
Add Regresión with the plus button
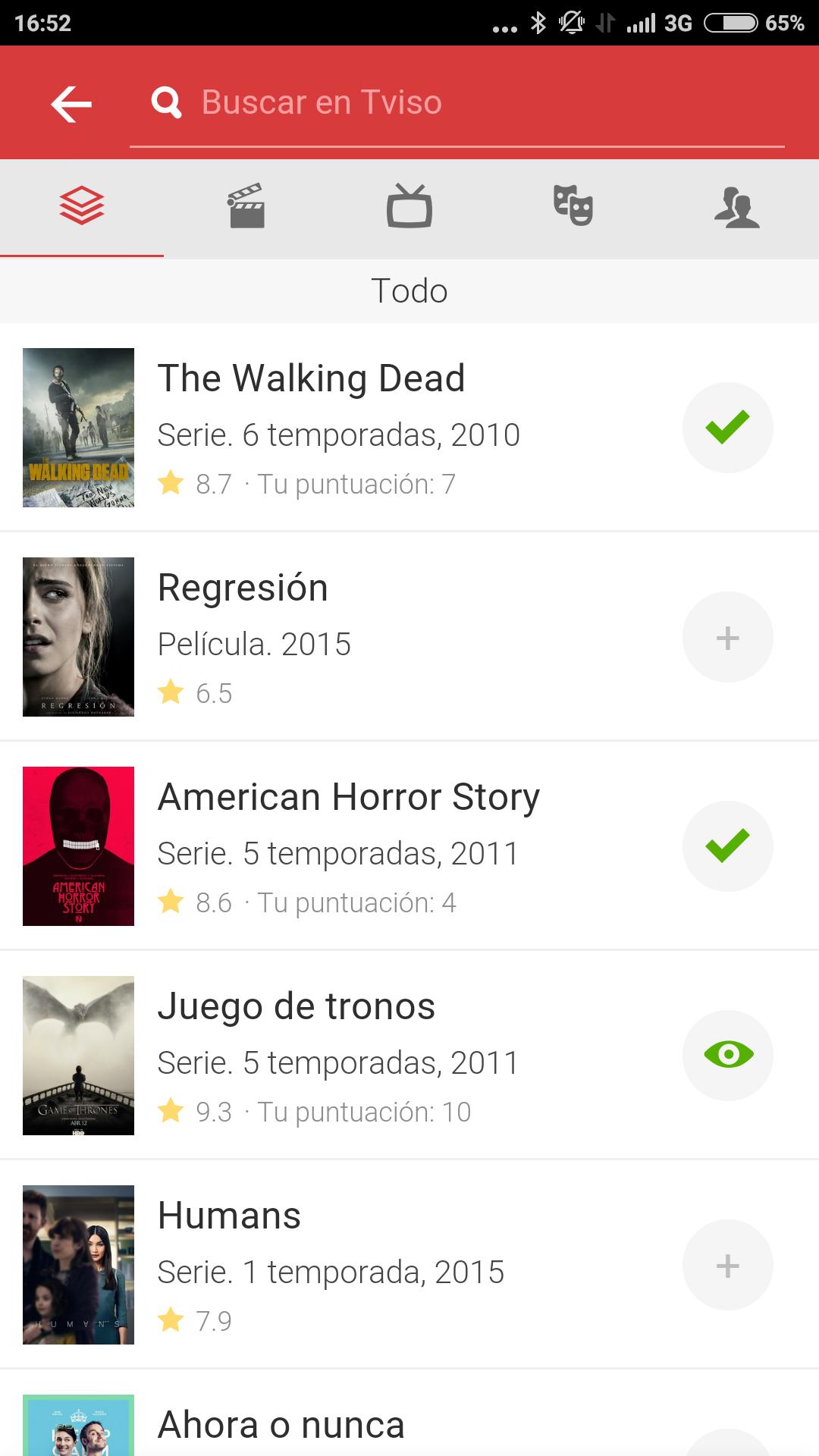point(727,637)
